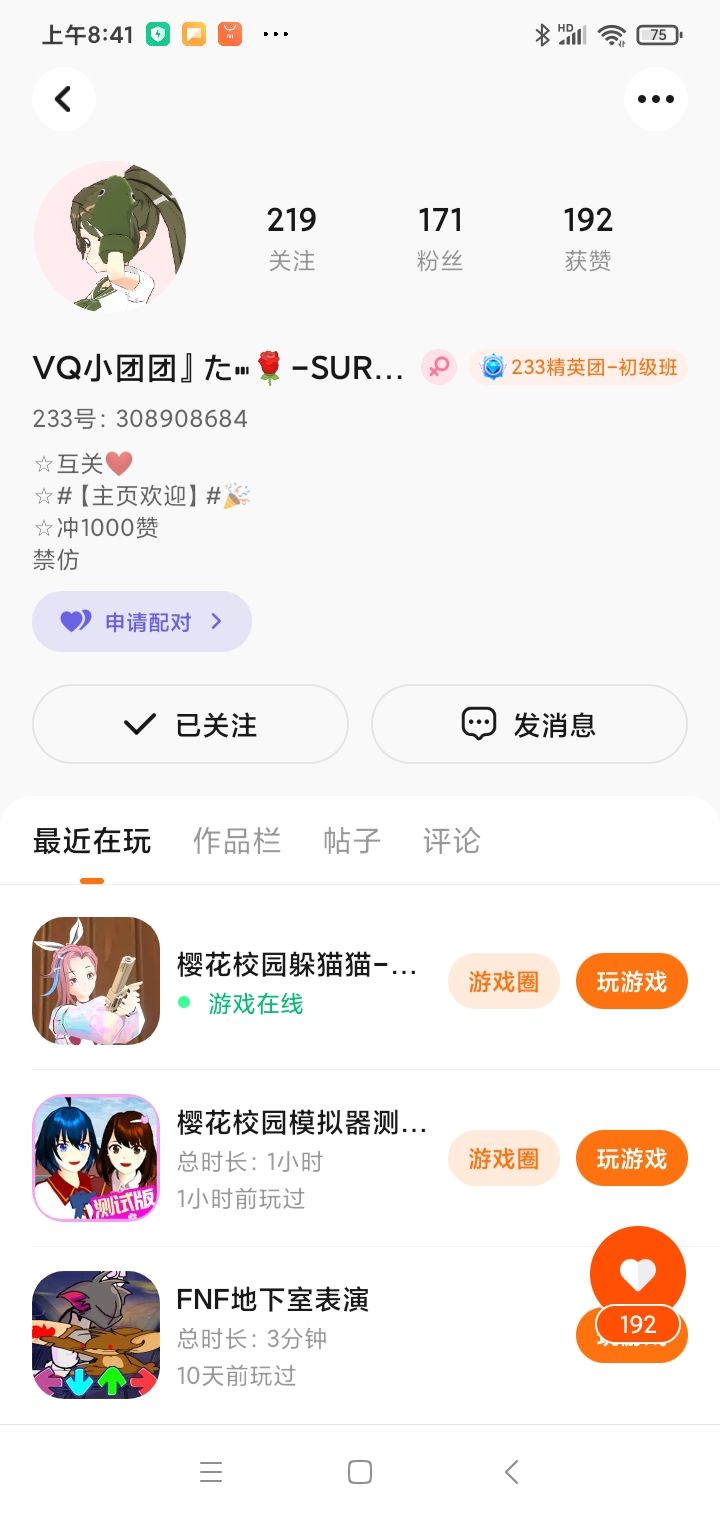Play 樱花校园模拟器 with 玩游戏

click(631, 1158)
